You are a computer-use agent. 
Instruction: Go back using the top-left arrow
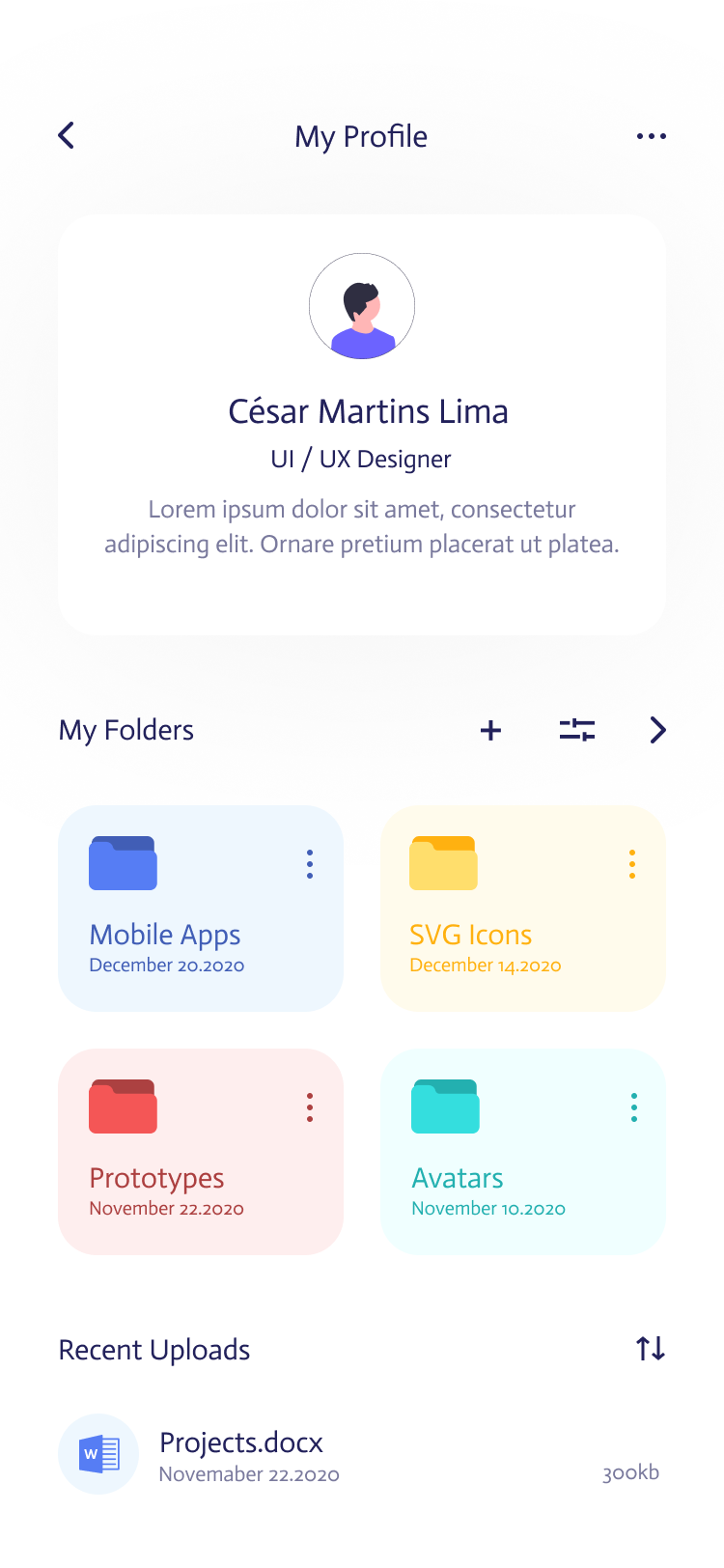[x=66, y=135]
